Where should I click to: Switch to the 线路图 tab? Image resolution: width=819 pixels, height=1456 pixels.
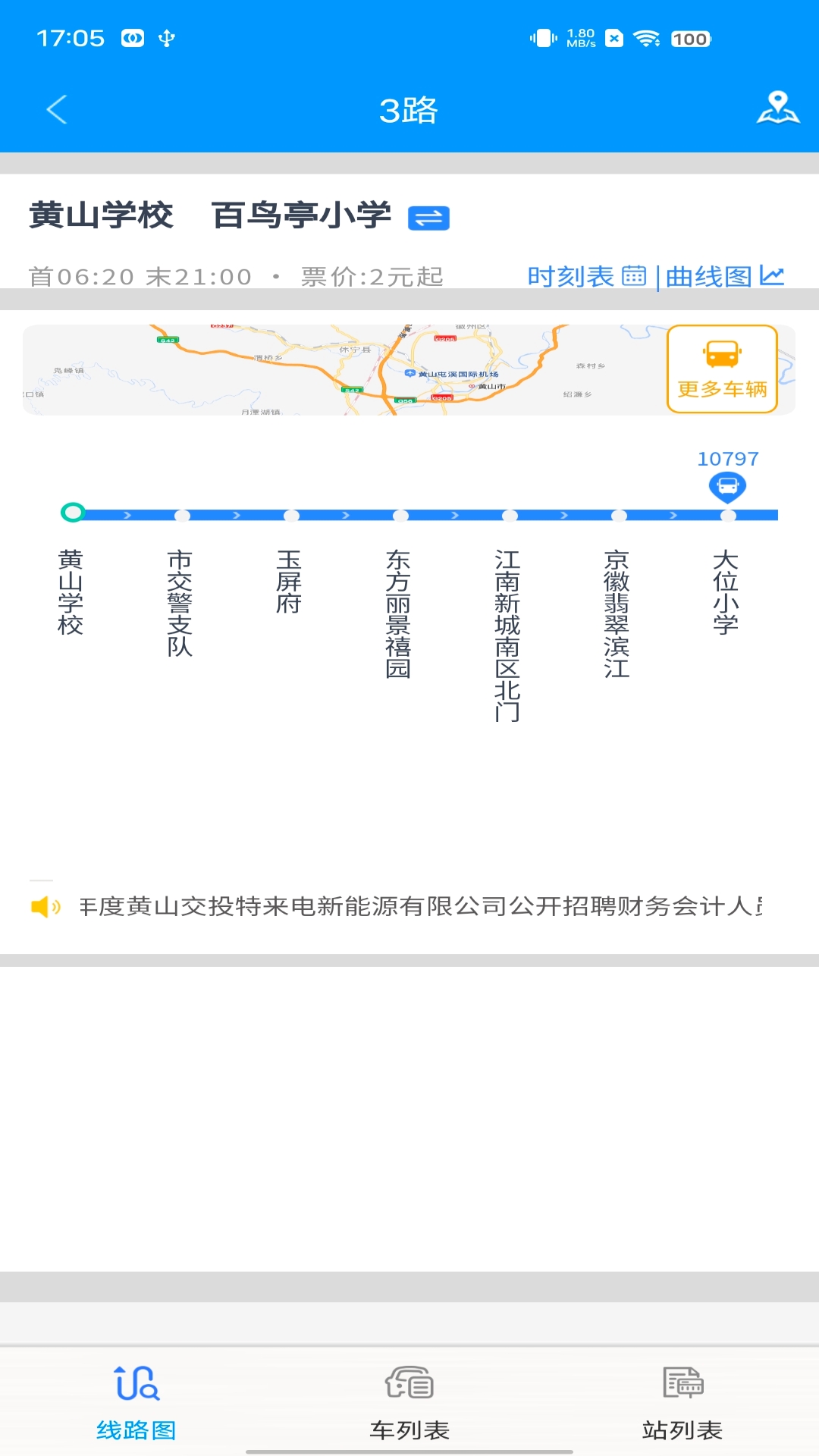[x=136, y=1402]
